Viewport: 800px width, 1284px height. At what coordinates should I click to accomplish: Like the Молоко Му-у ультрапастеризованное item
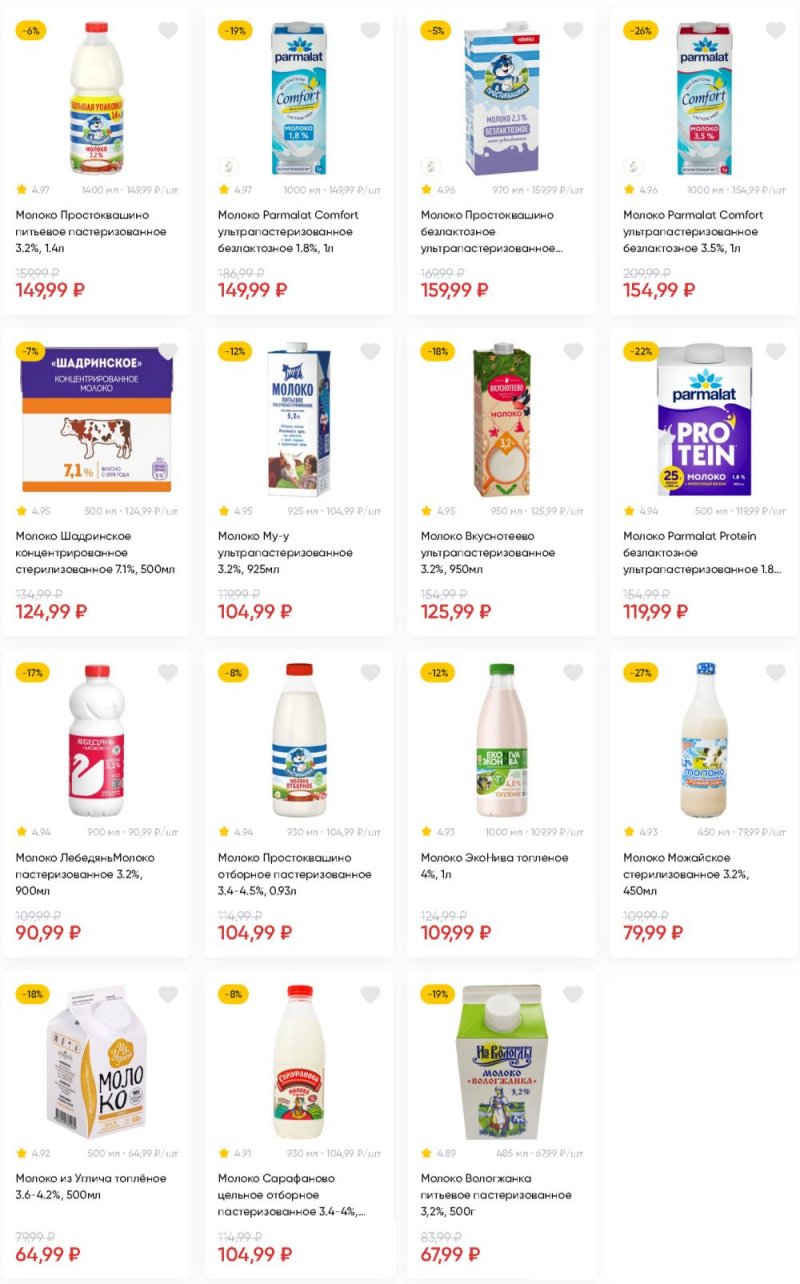coord(370,352)
